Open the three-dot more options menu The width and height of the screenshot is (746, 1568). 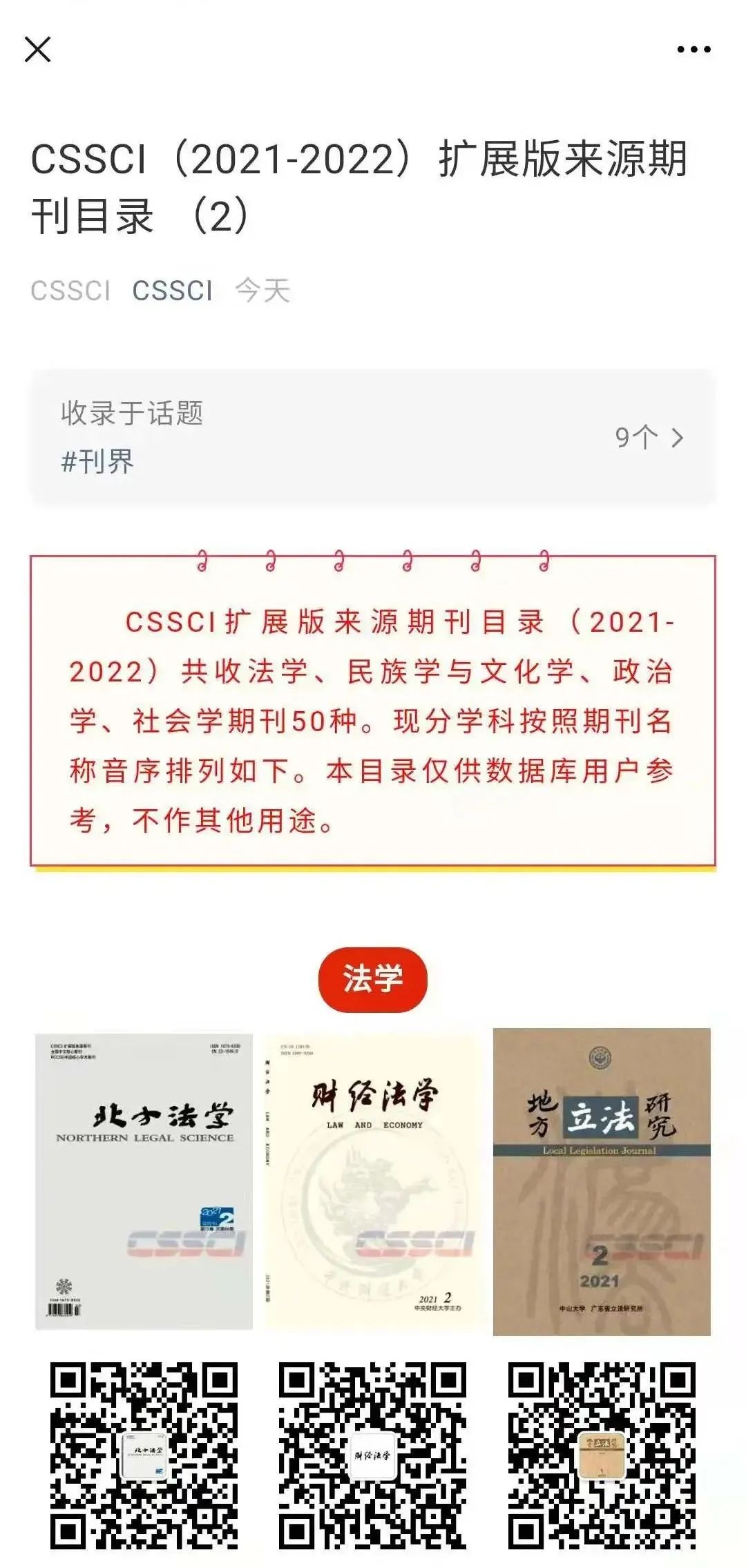point(694,50)
